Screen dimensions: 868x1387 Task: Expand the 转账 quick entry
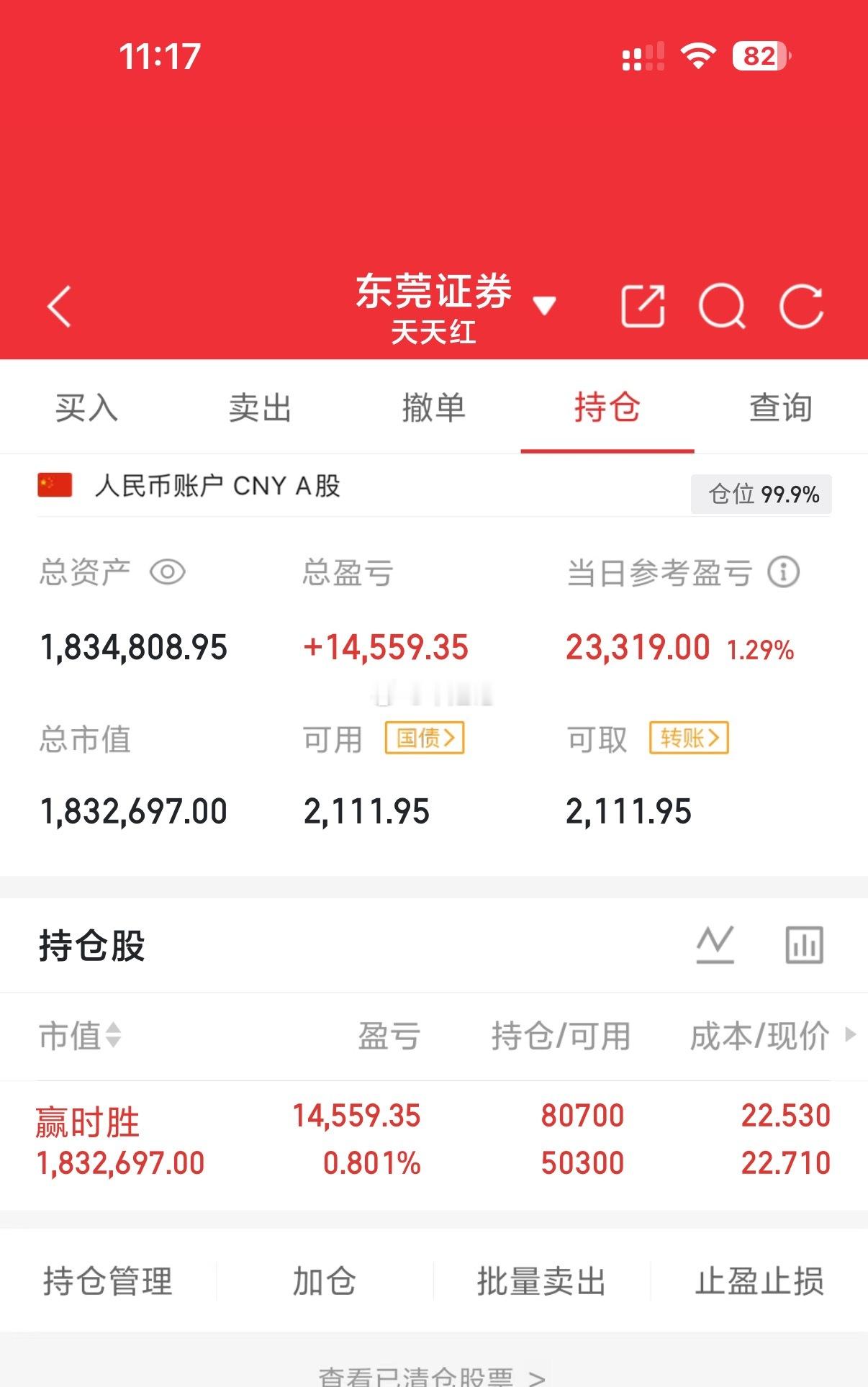pyautogui.click(x=689, y=738)
